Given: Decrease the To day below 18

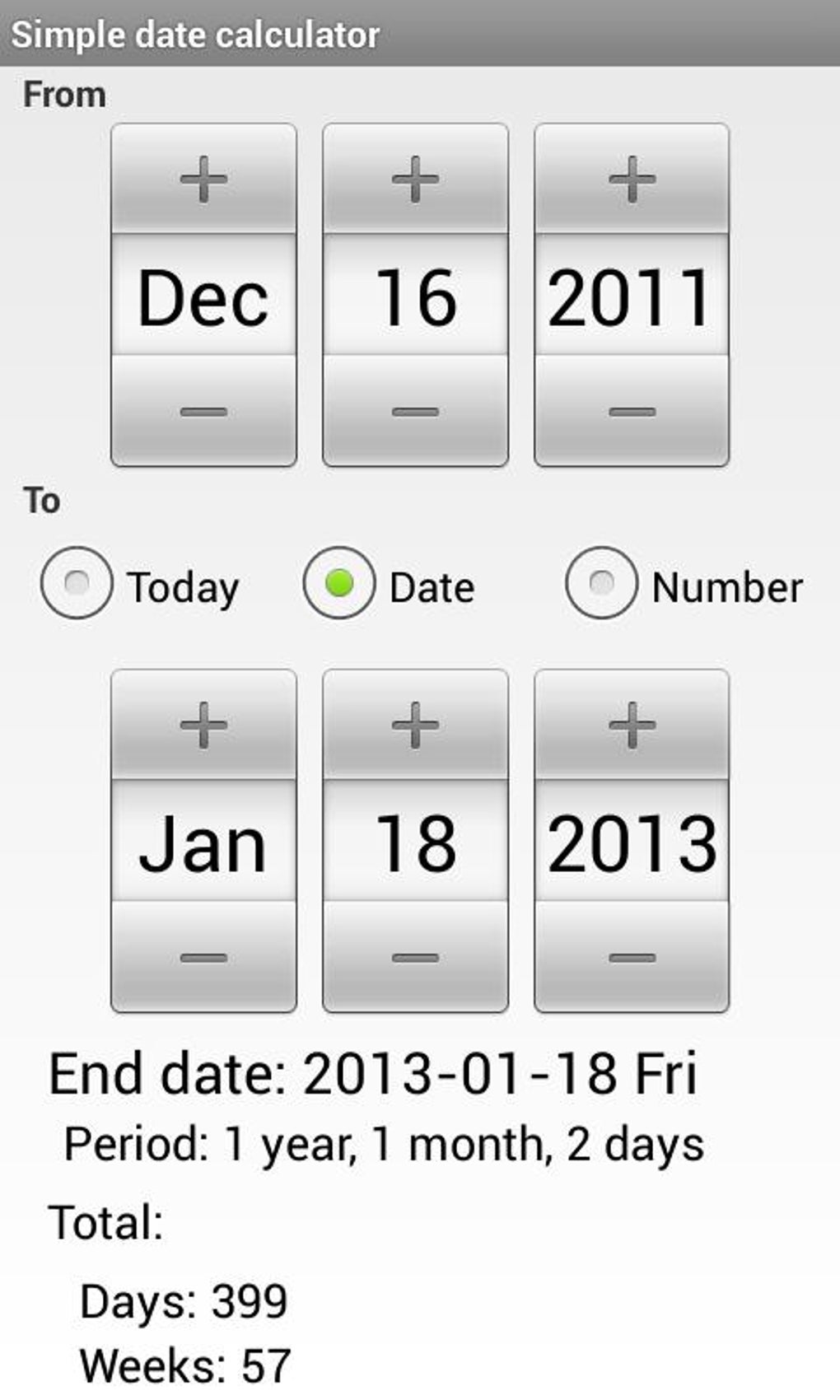Looking at the screenshot, I should click(415, 957).
